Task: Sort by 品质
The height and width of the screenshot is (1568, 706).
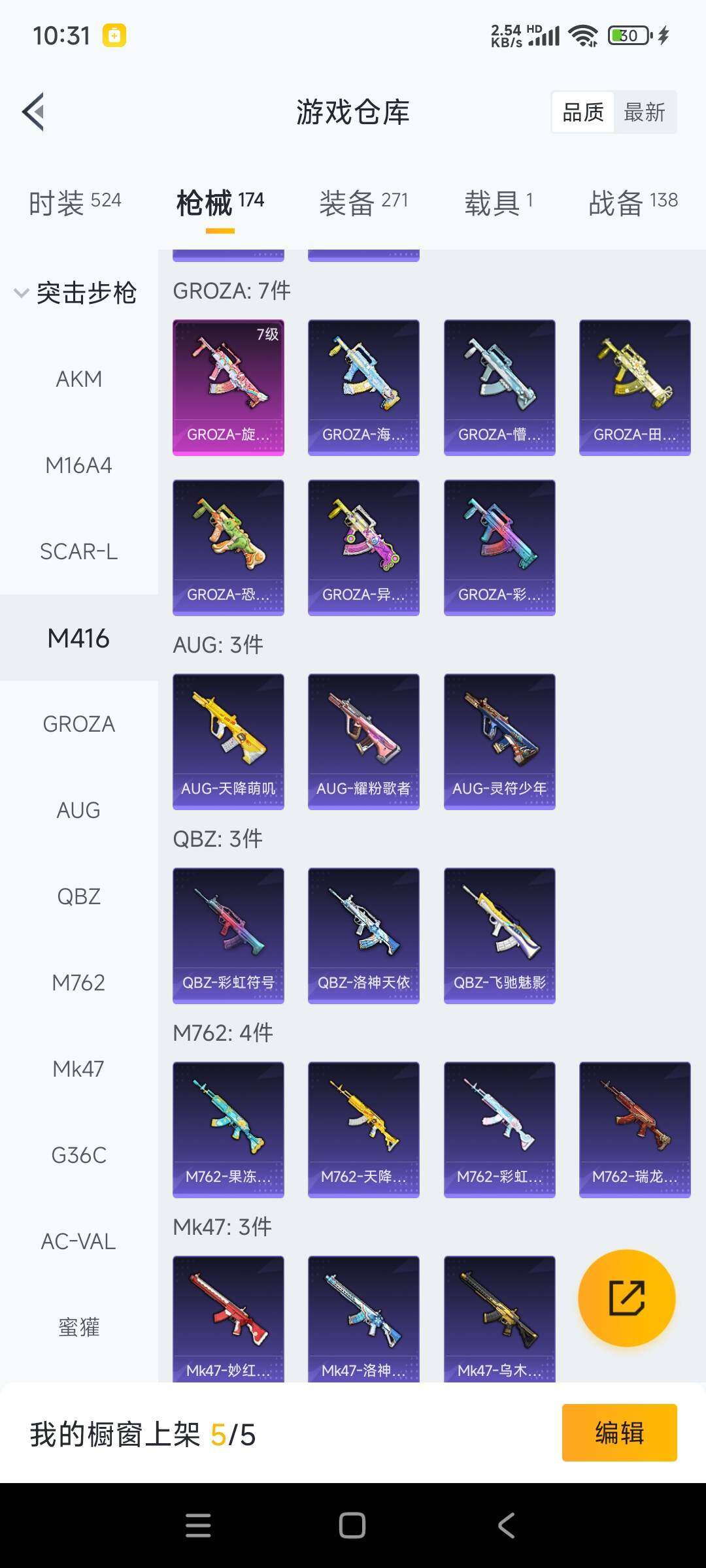Action: click(583, 112)
